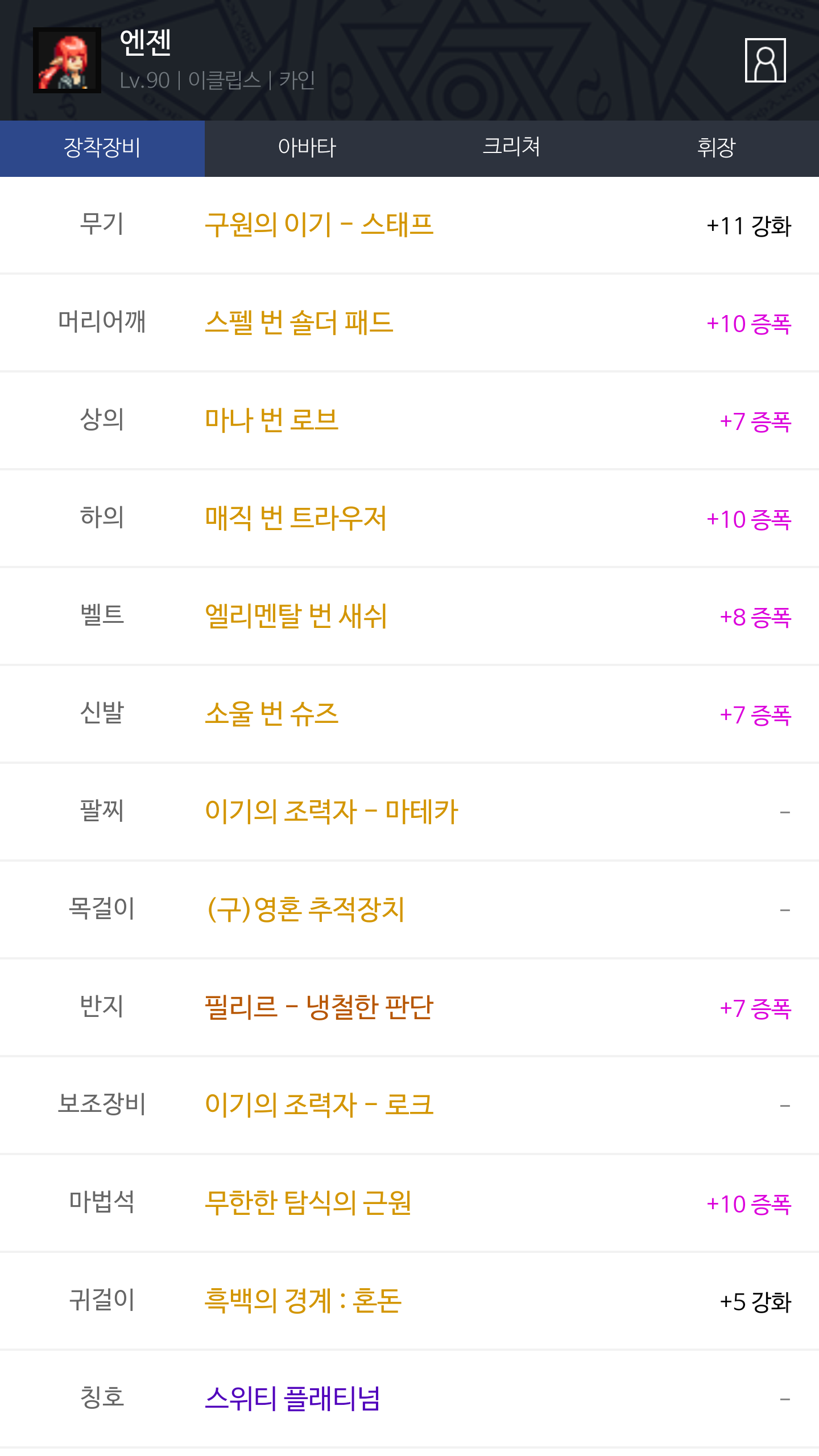The width and height of the screenshot is (819, 1456).
Task: View title 스위티 플래티넘
Action: pos(292,1399)
